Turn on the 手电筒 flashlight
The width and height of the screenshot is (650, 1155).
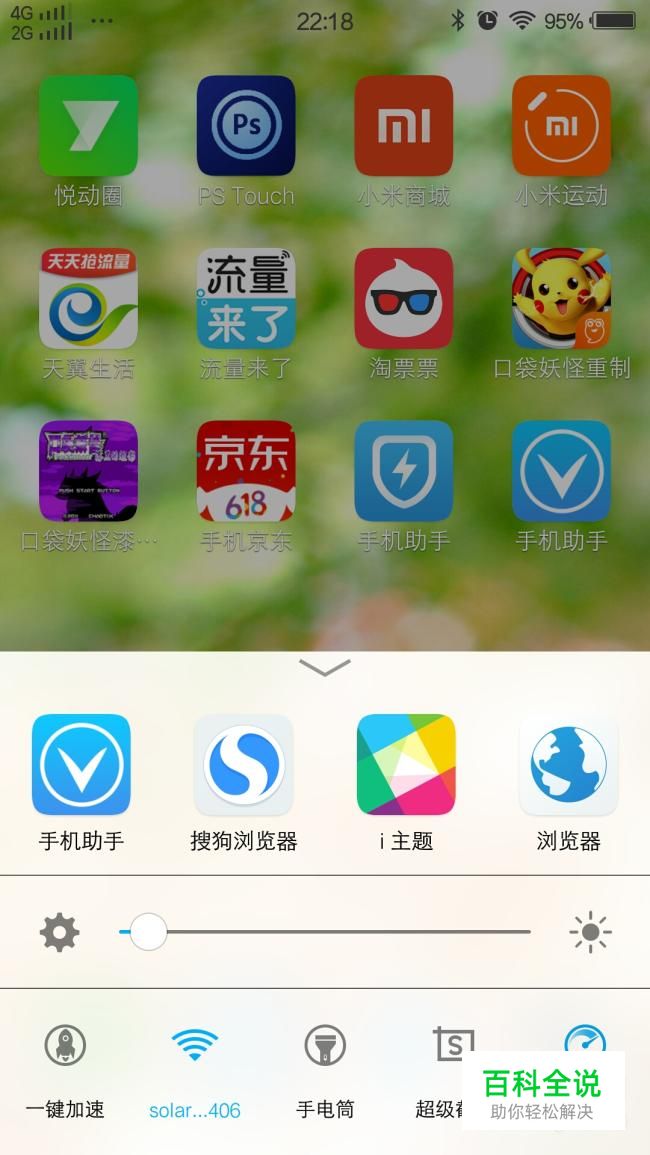325,1047
